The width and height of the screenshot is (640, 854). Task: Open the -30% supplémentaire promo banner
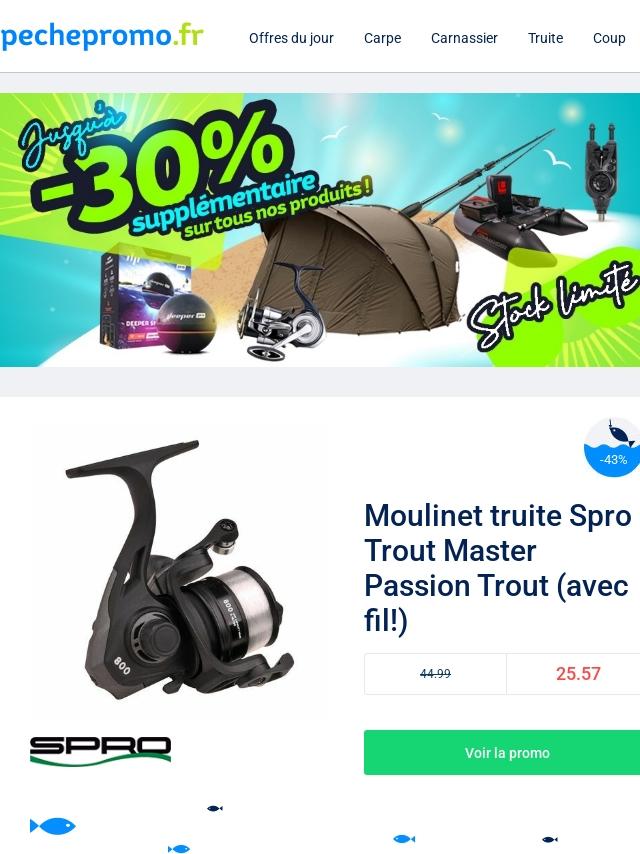pyautogui.click(x=320, y=230)
